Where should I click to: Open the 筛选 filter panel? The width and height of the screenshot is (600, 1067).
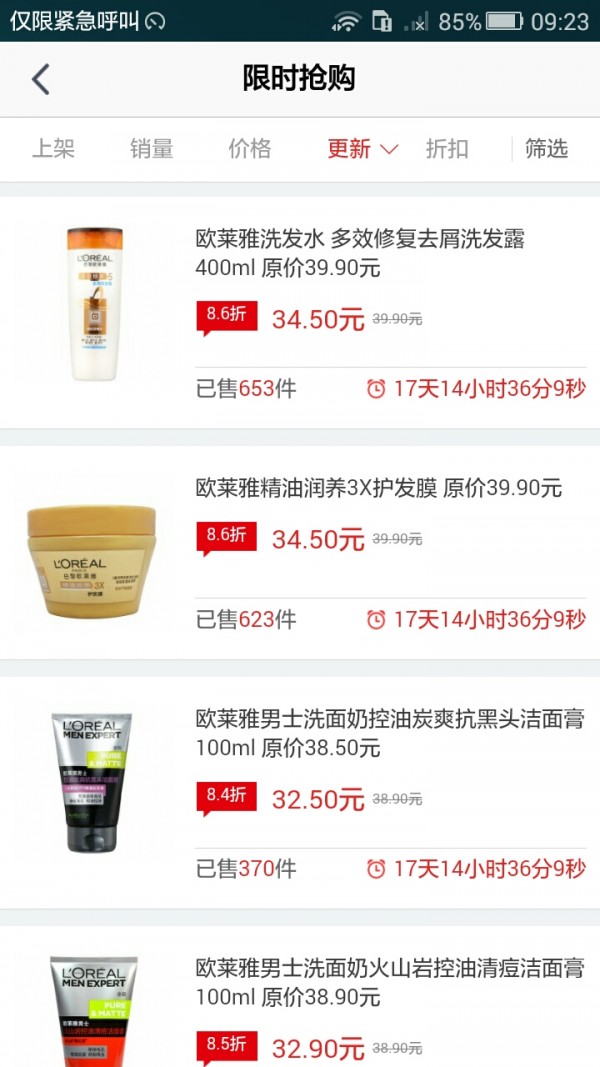point(546,149)
